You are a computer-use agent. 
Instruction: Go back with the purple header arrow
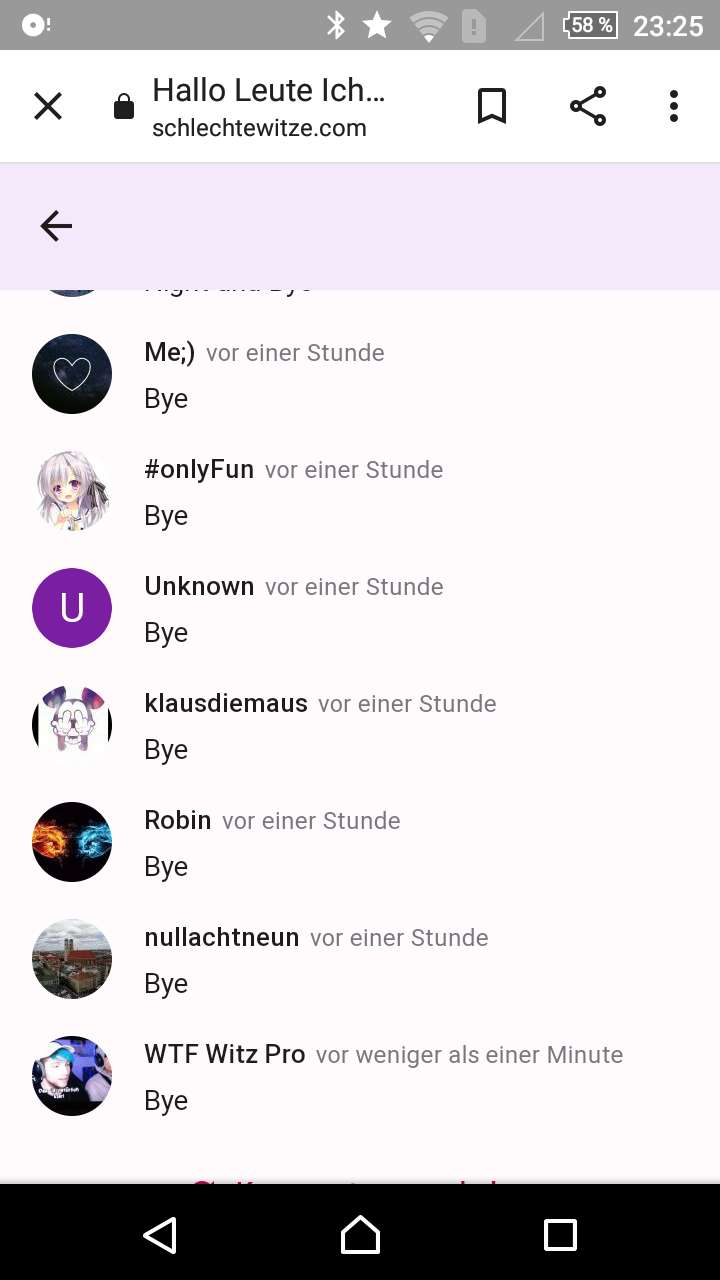point(56,226)
